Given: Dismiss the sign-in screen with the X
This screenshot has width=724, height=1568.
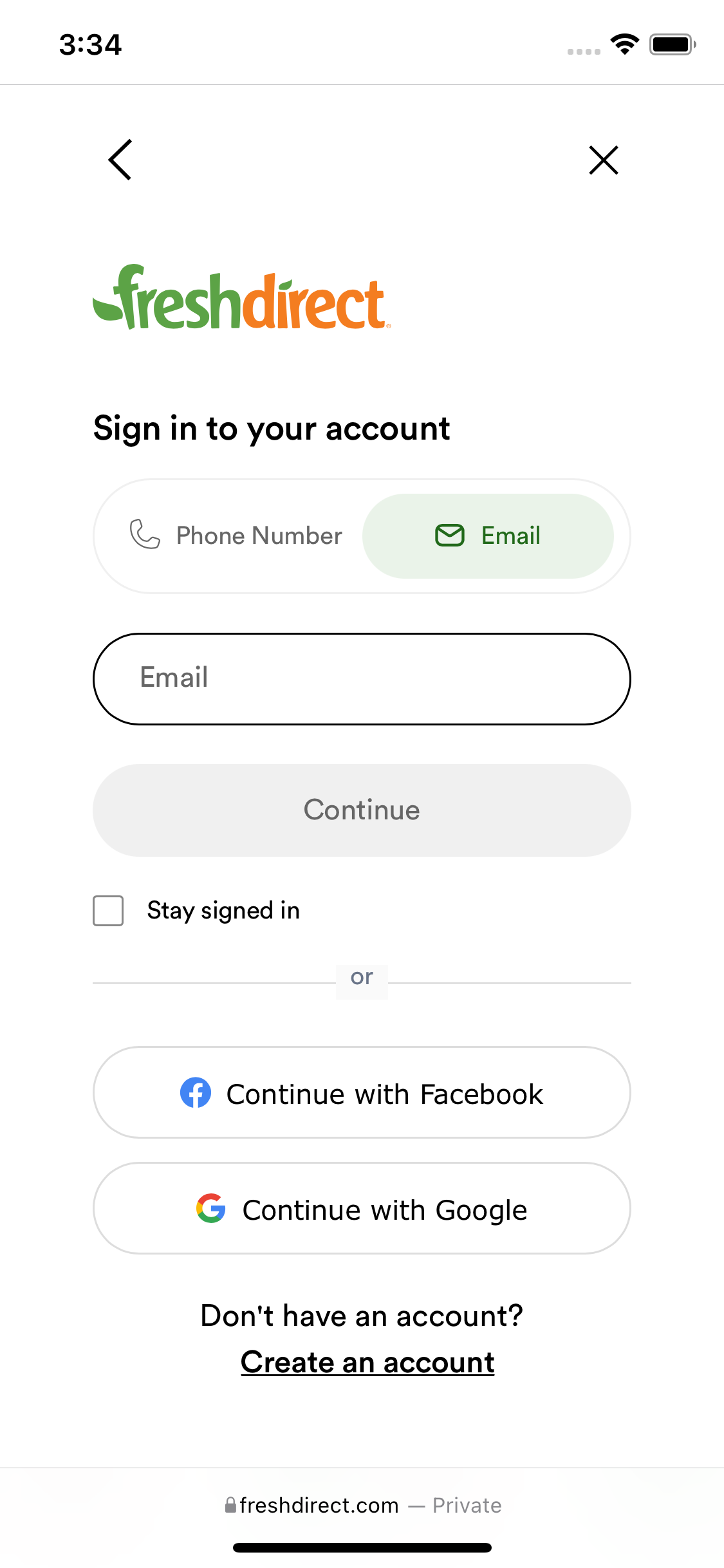Looking at the screenshot, I should (x=603, y=160).
